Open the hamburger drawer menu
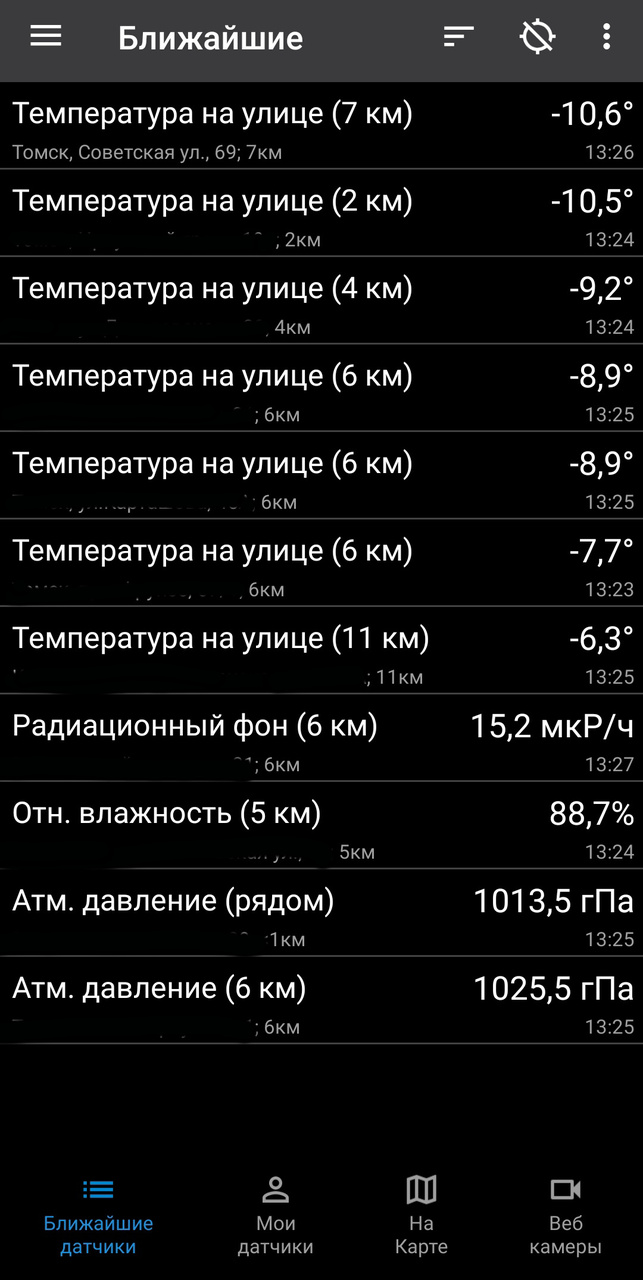Image resolution: width=643 pixels, height=1280 pixels. point(46,37)
